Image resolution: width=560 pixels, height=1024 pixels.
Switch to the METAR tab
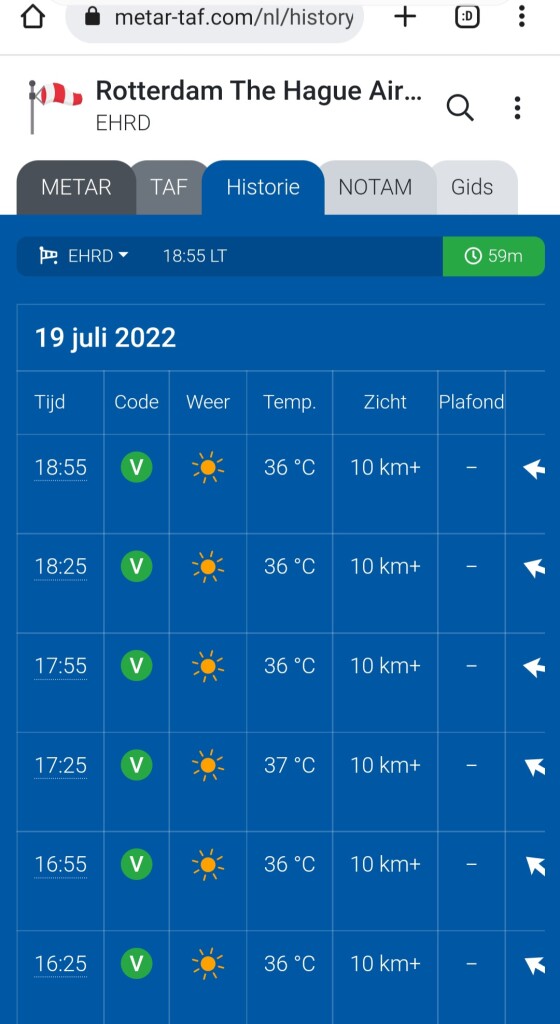[76, 187]
